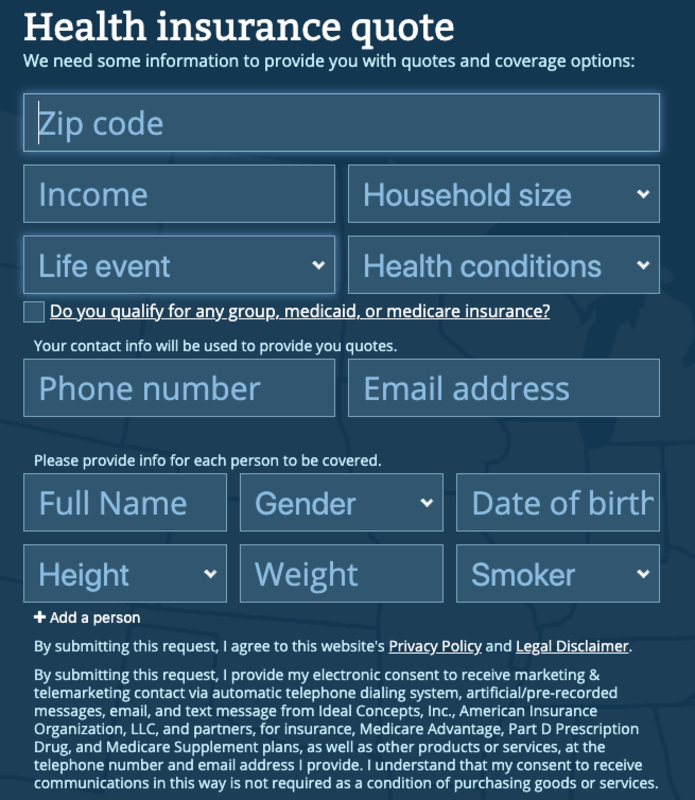
Task: Open the Height dropdown
Action: point(125,574)
